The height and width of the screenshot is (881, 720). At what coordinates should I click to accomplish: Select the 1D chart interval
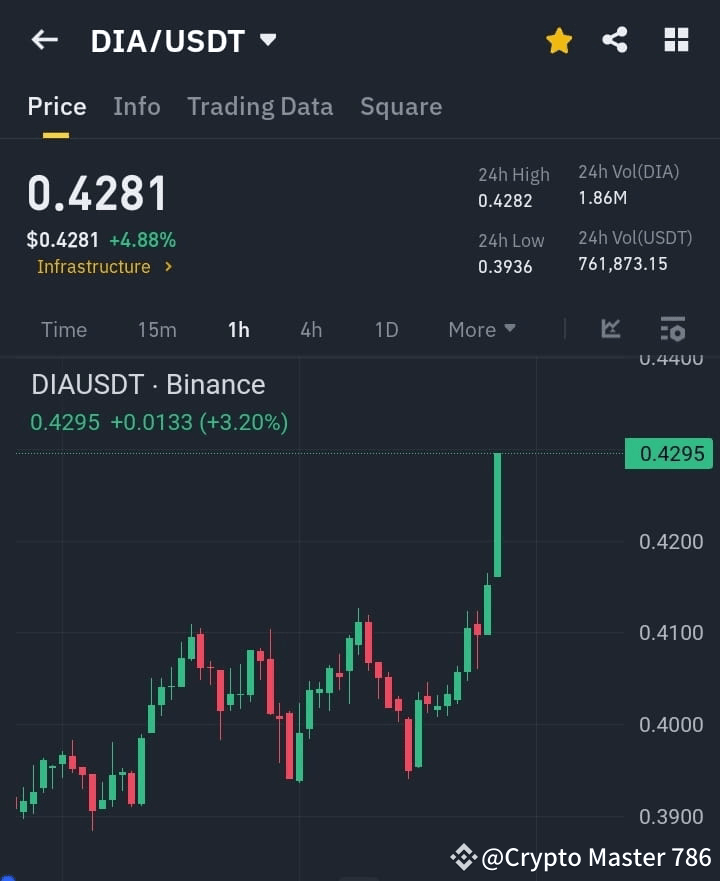point(386,329)
